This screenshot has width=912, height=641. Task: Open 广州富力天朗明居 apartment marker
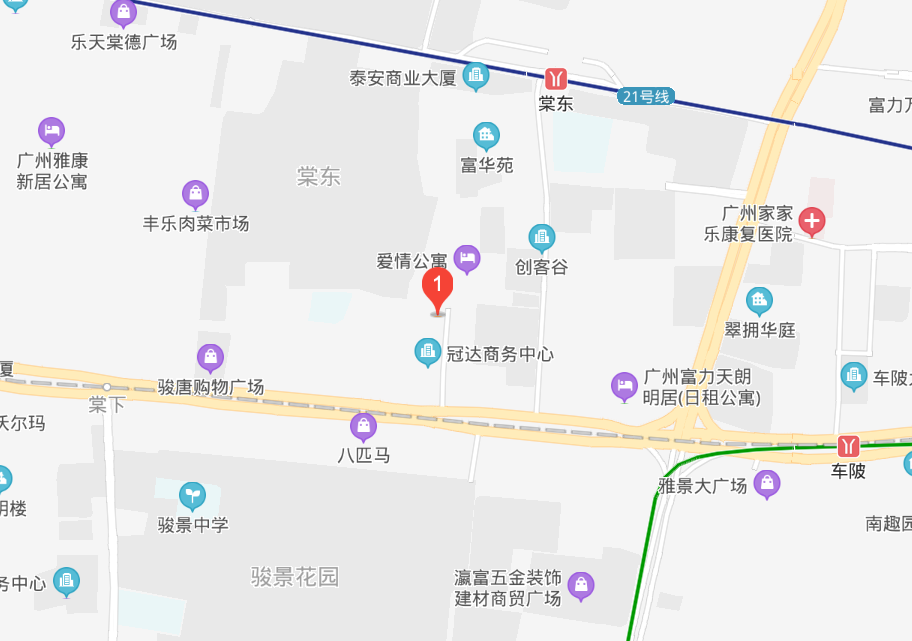(625, 385)
